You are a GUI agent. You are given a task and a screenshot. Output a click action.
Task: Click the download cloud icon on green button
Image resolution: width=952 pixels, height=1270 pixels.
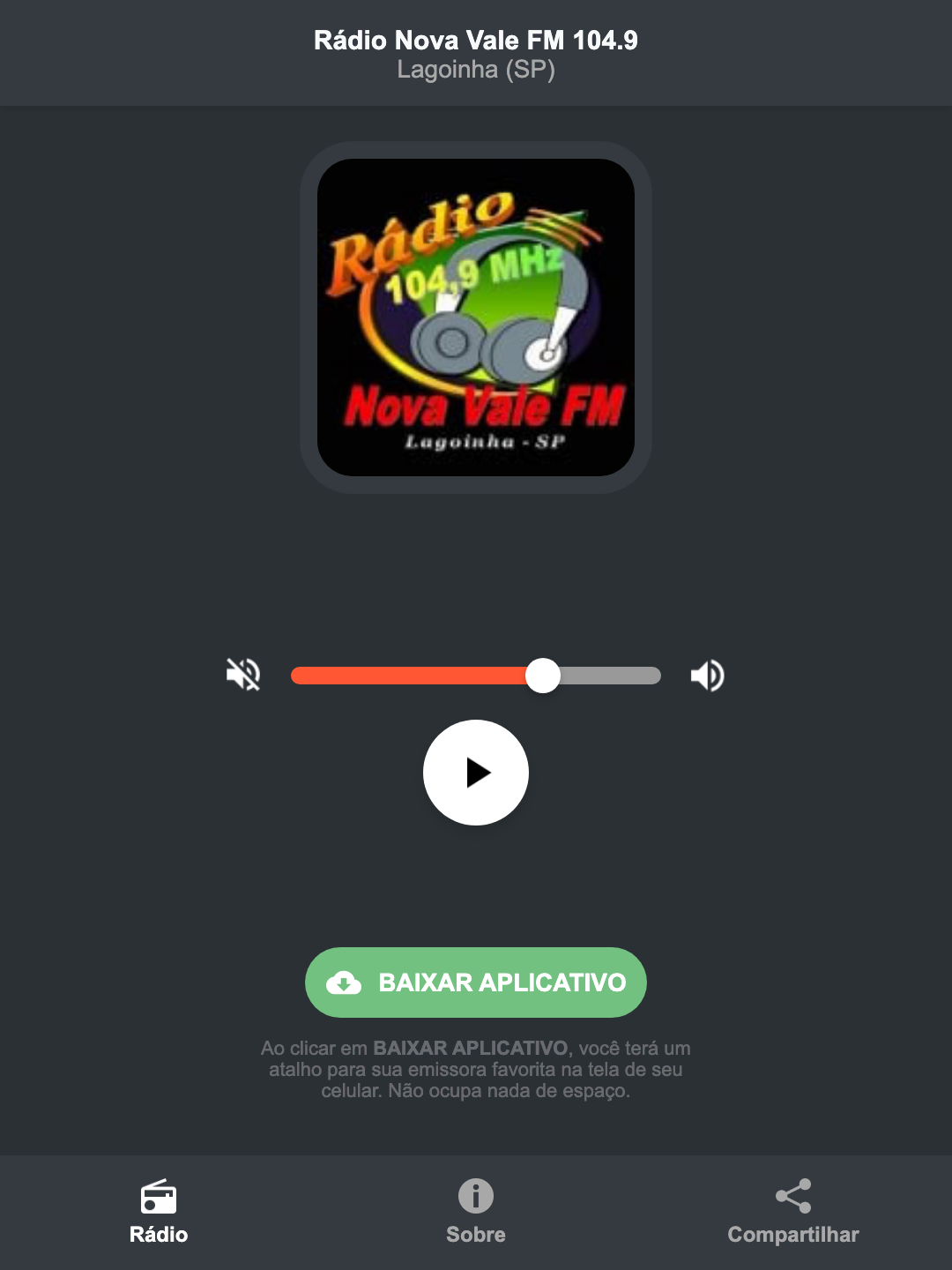click(346, 982)
